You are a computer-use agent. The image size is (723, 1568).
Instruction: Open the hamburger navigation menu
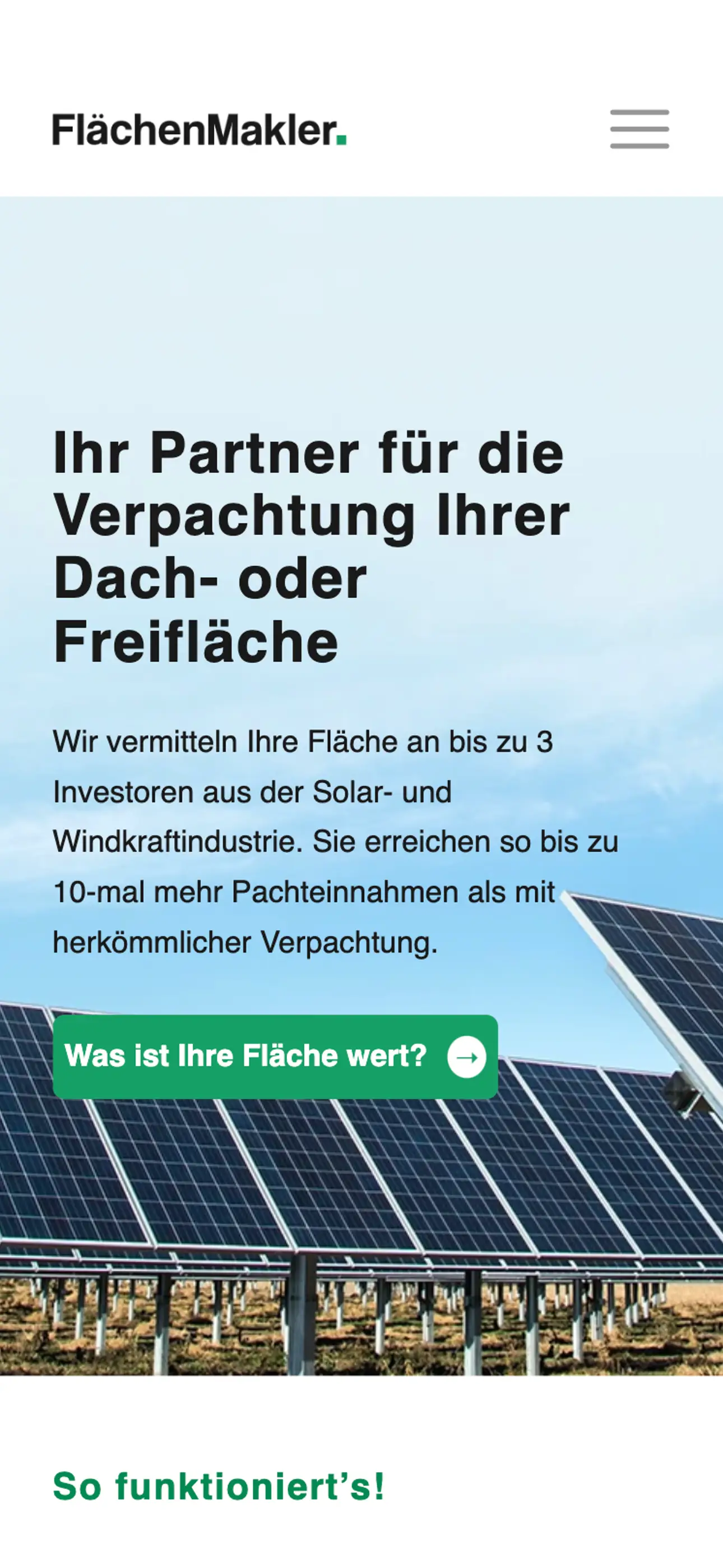pos(639,129)
